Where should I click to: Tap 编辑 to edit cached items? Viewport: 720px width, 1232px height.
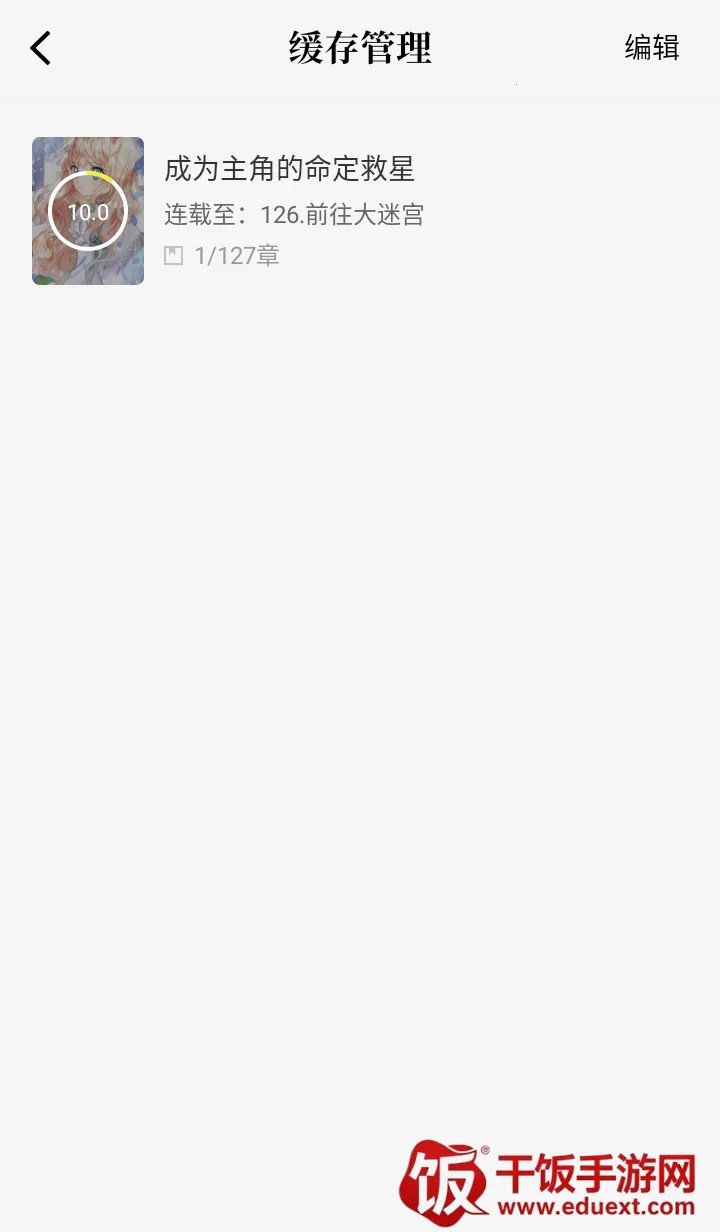[651, 48]
